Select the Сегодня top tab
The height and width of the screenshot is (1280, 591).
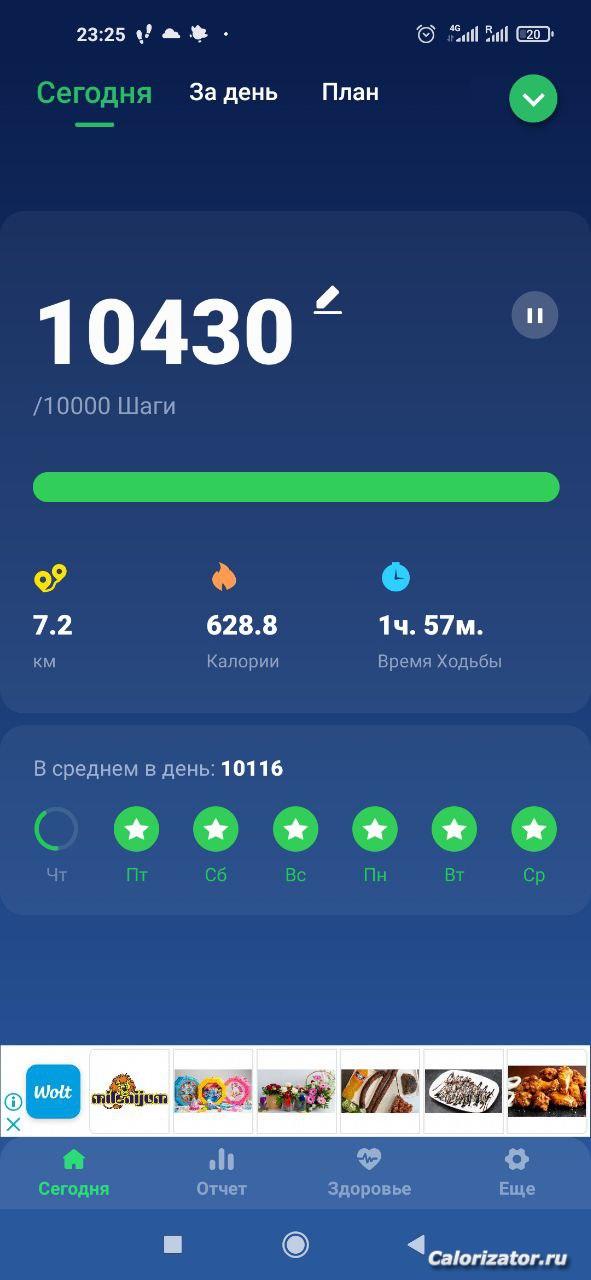(x=94, y=93)
